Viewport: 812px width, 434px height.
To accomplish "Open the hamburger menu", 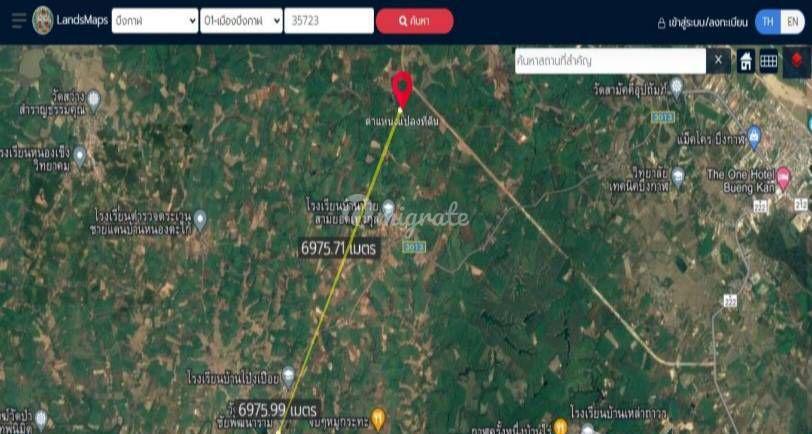I will click(x=18, y=21).
